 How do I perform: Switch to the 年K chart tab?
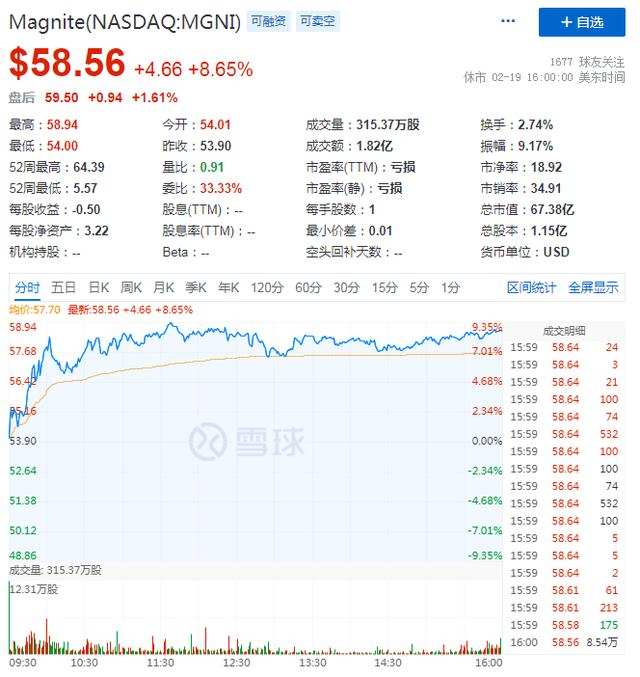pos(228,287)
